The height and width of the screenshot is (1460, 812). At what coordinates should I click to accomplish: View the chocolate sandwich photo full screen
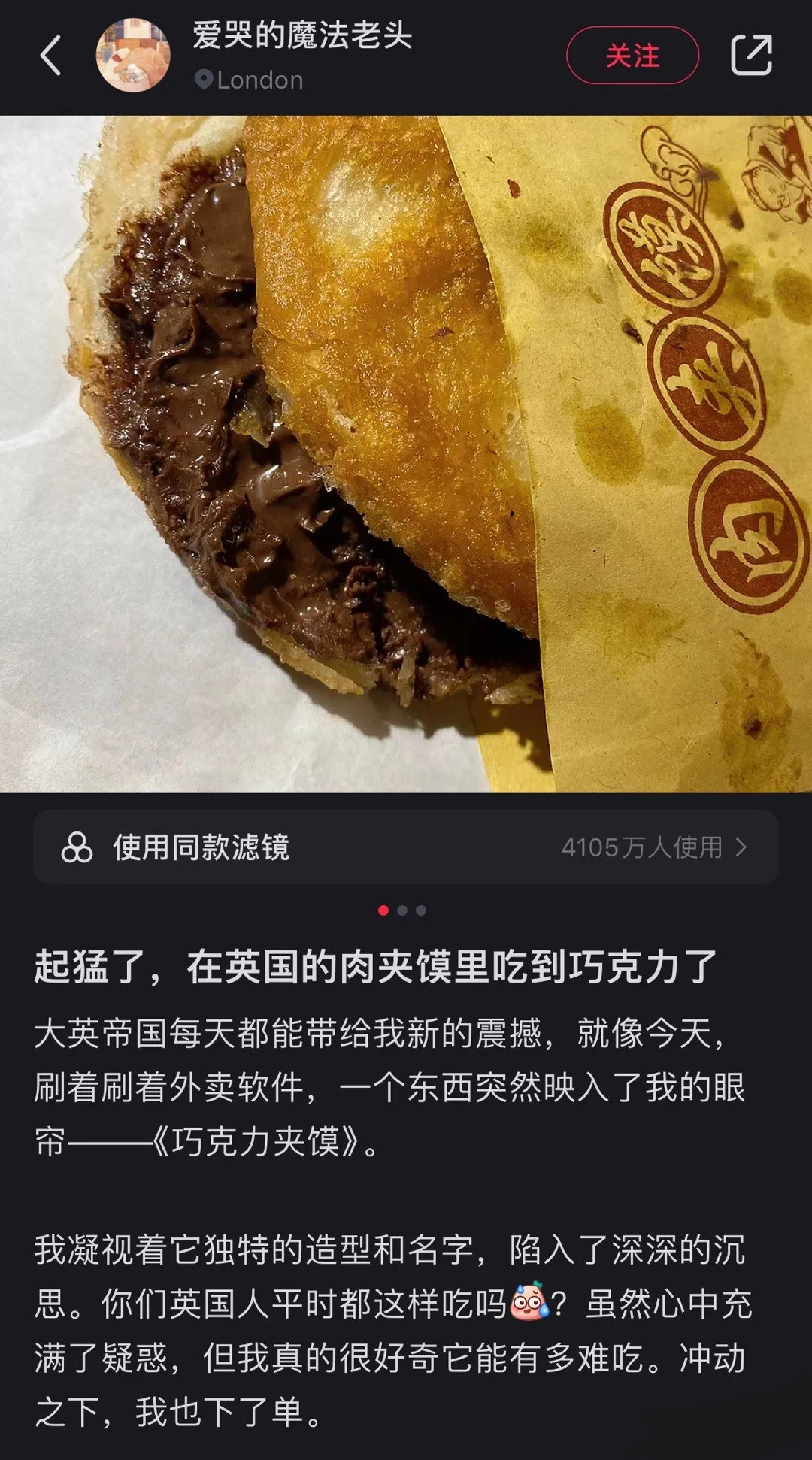(405, 453)
